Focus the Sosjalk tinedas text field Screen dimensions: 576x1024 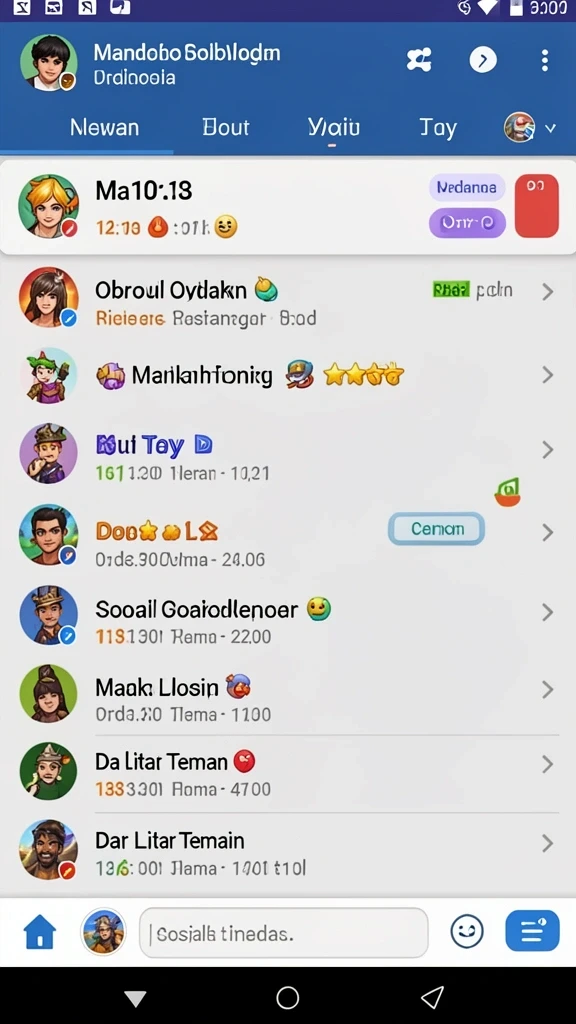tap(283, 933)
